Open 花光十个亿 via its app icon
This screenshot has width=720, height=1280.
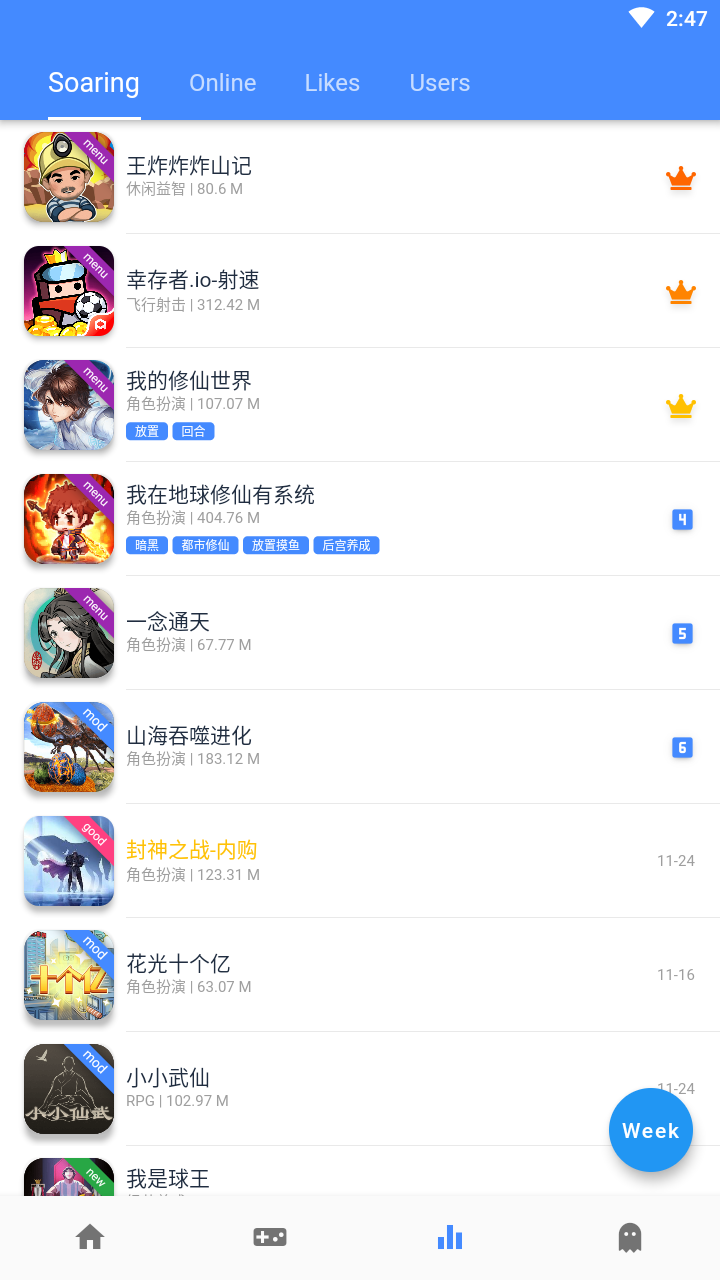[x=69, y=975]
